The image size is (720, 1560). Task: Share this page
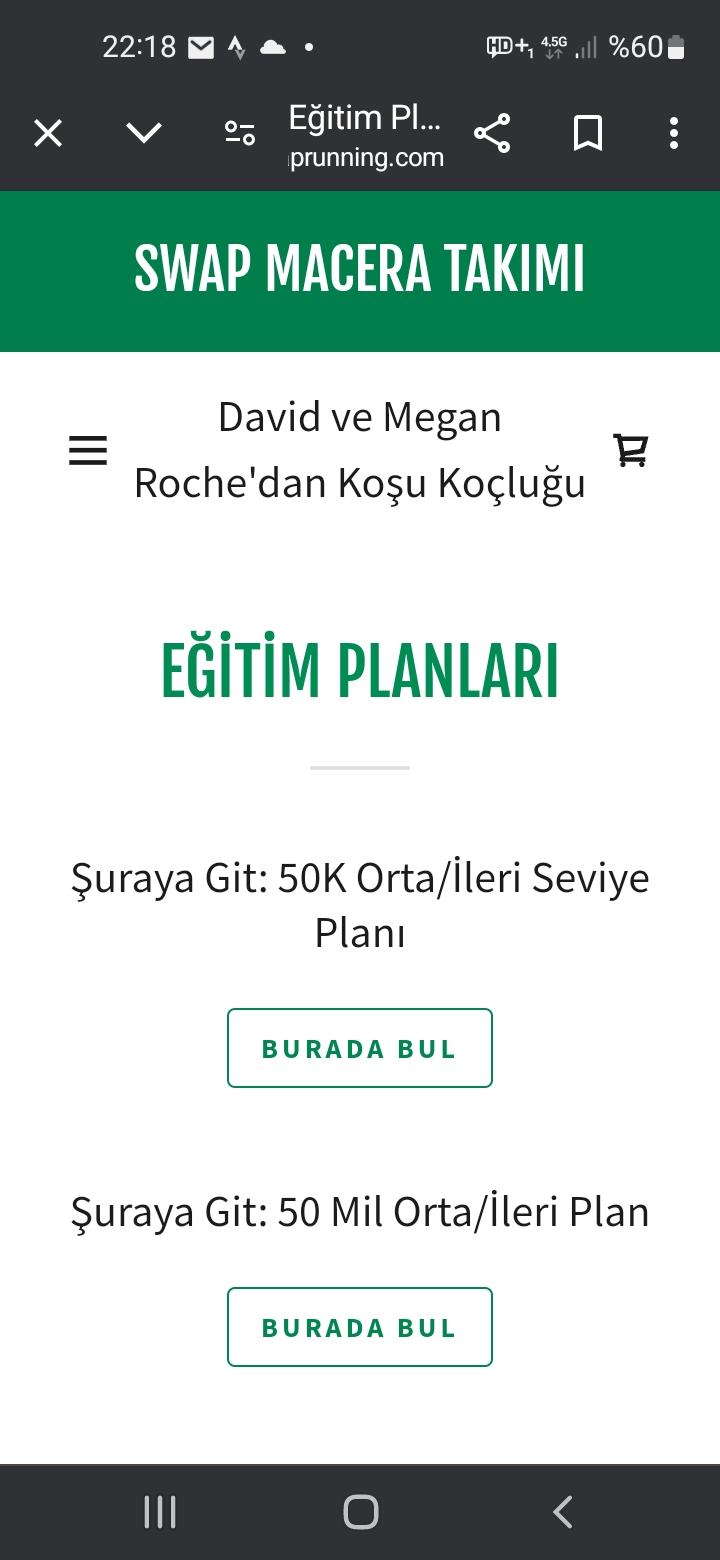pyautogui.click(x=492, y=133)
